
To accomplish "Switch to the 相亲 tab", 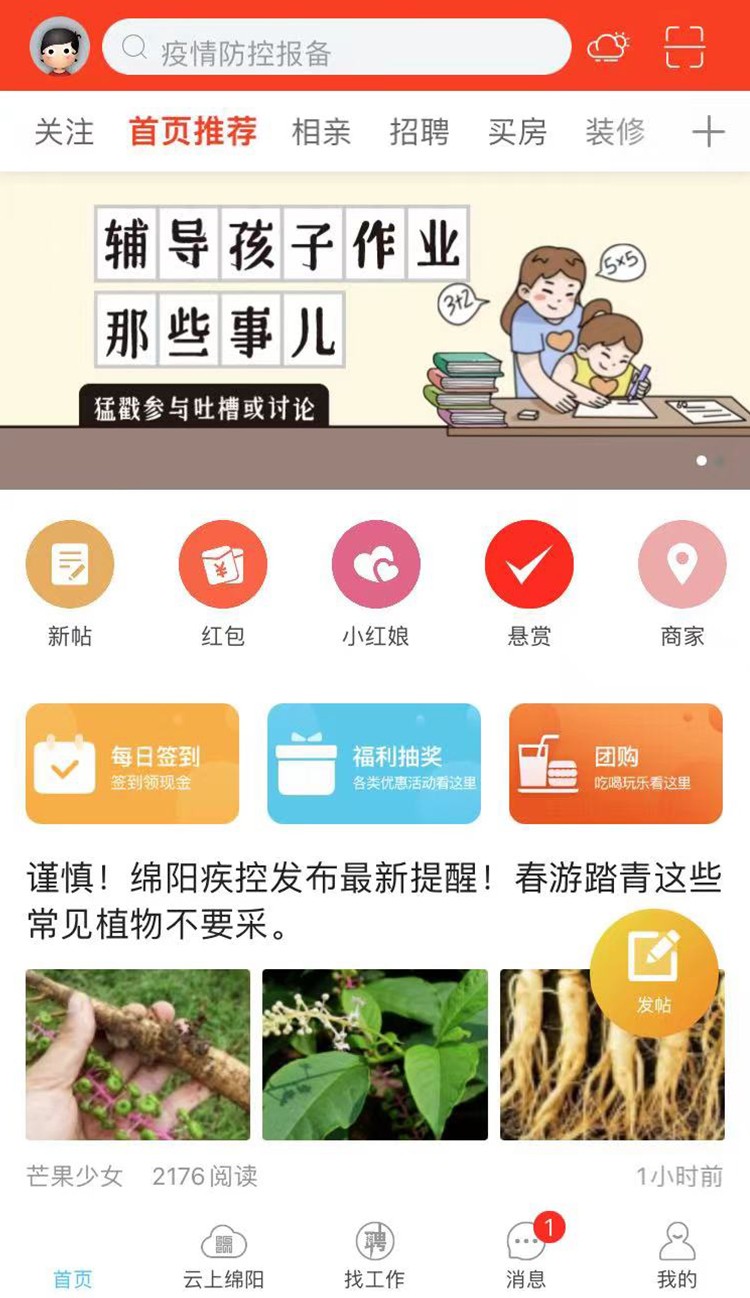I will coord(321,132).
